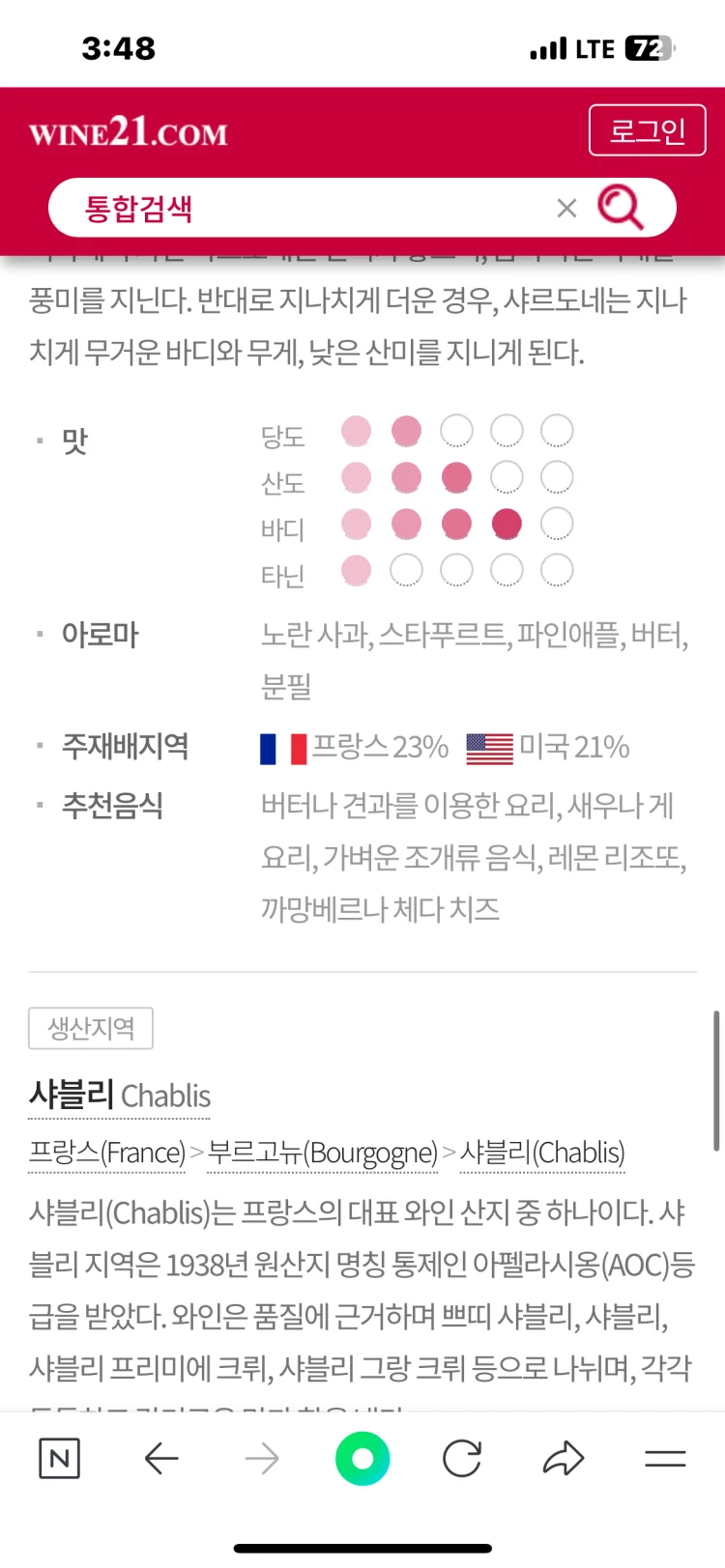Open the browser hamburger menu

(665, 1458)
